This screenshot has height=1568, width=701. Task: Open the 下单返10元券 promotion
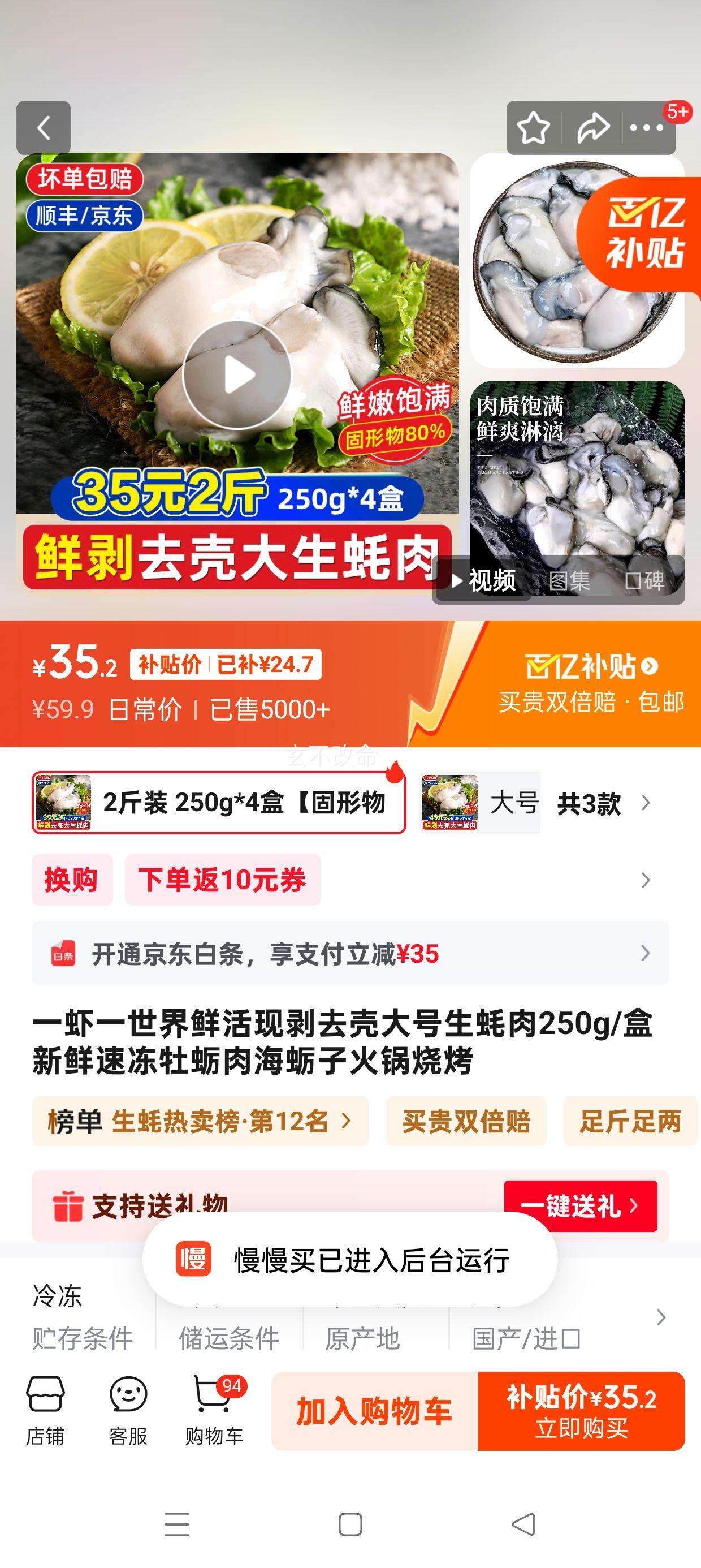[x=222, y=880]
